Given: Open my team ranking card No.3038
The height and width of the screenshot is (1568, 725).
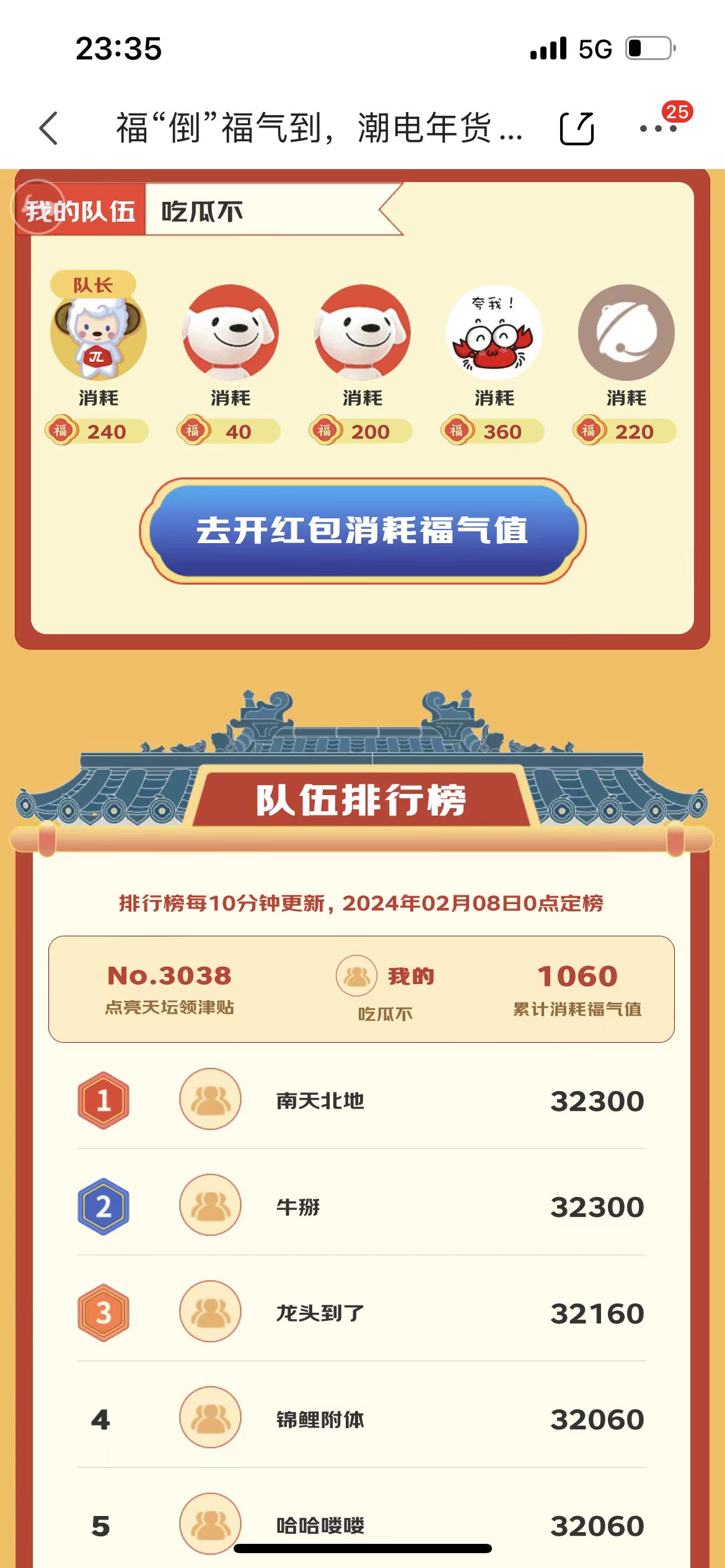Looking at the screenshot, I should point(361,989).
